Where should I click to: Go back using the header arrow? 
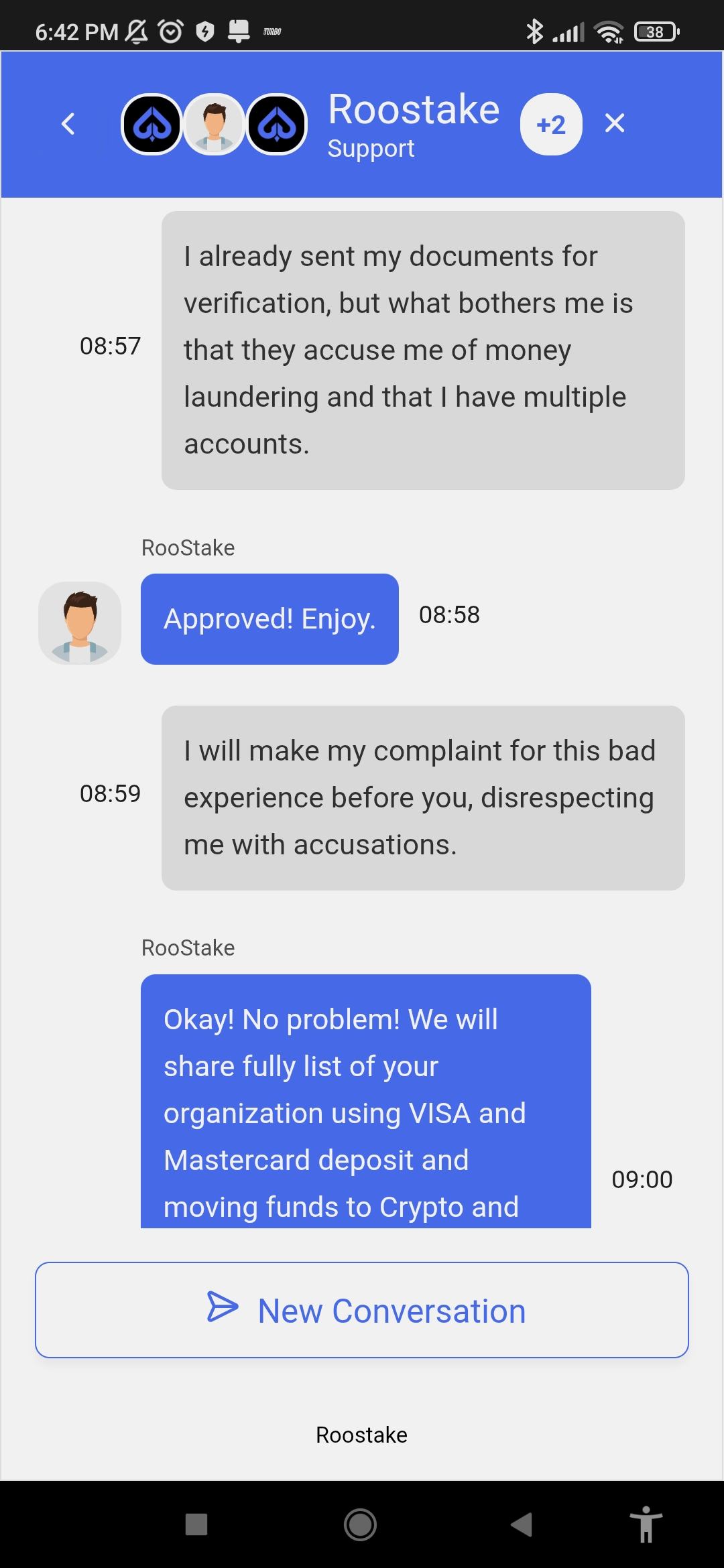[68, 124]
